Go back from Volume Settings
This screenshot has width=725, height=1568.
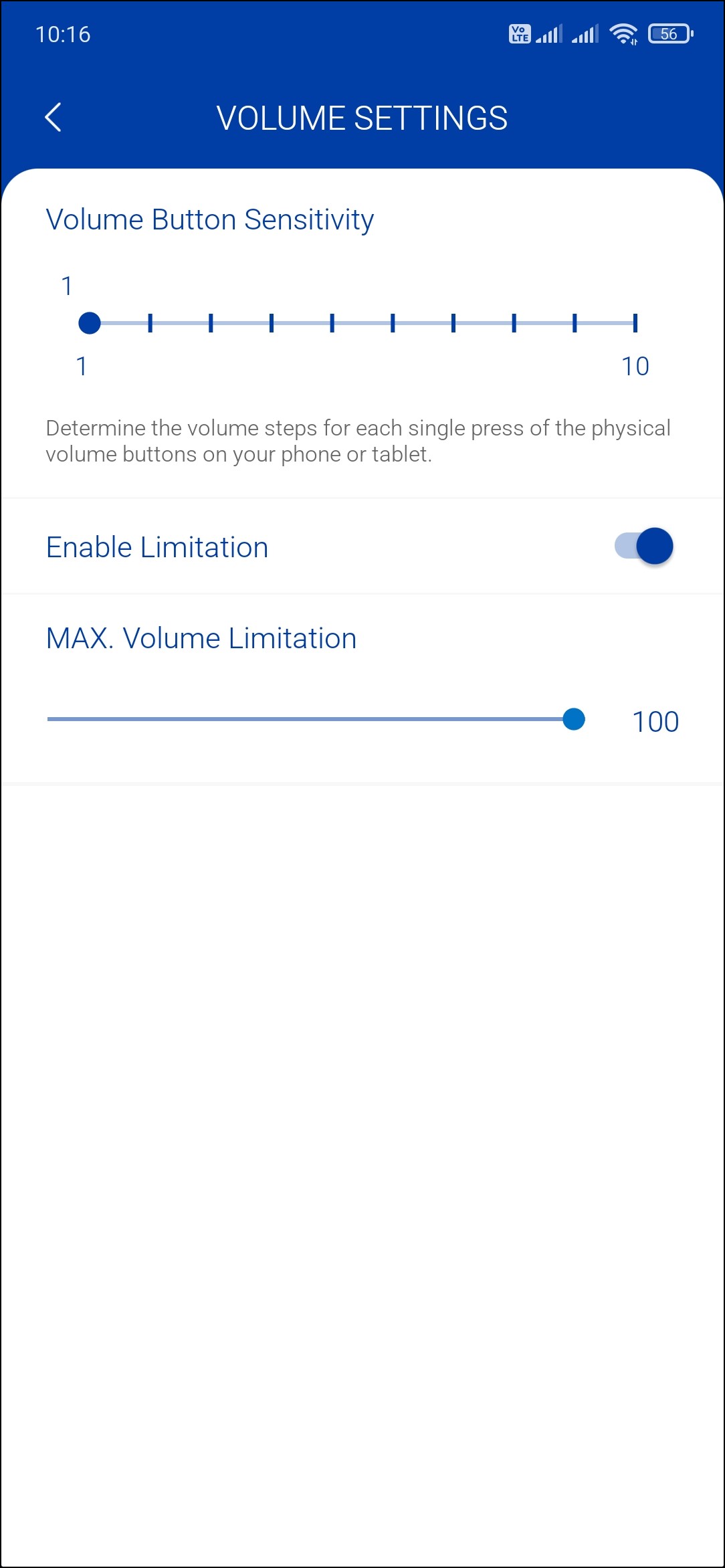(54, 118)
